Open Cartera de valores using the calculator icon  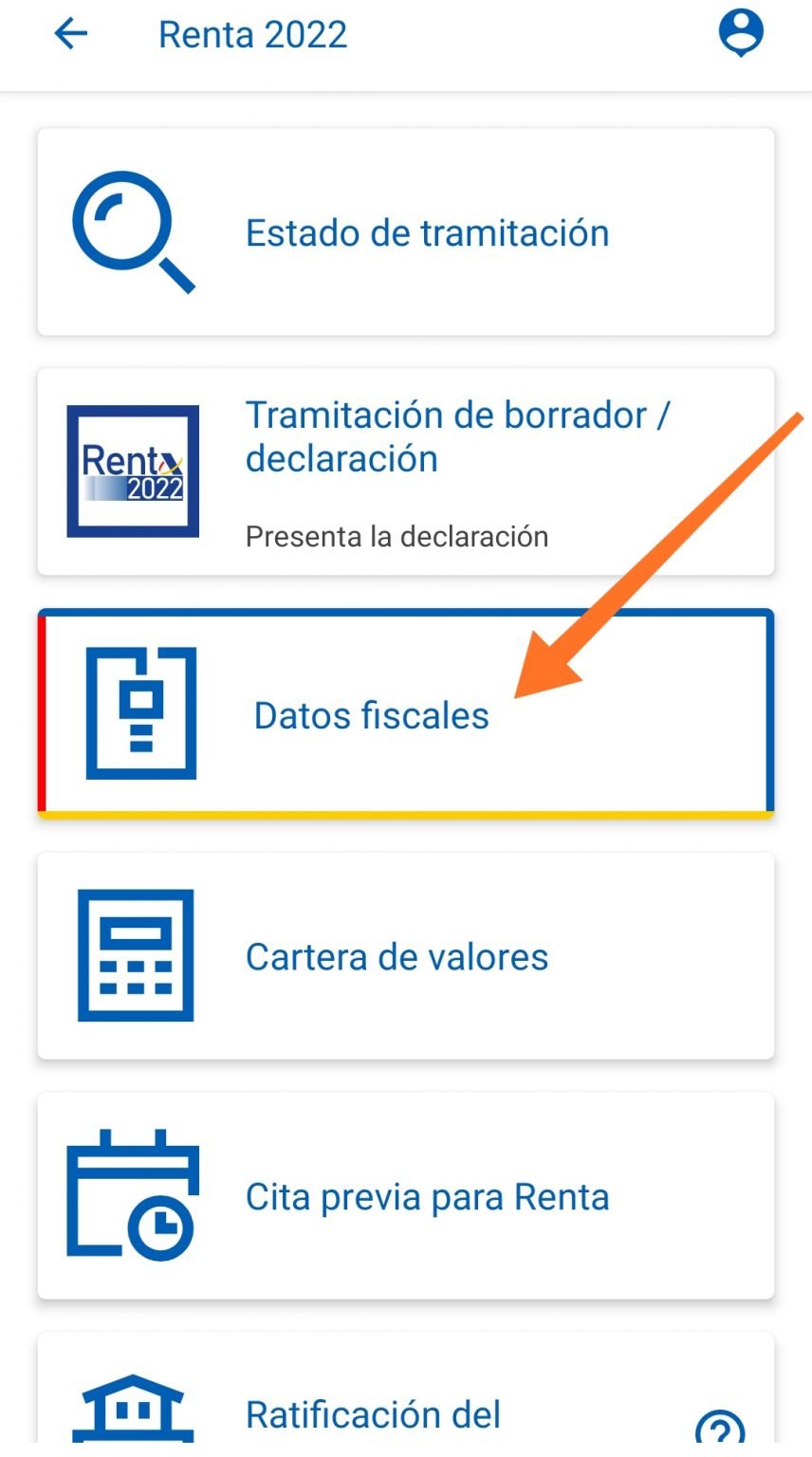pyautogui.click(x=135, y=954)
